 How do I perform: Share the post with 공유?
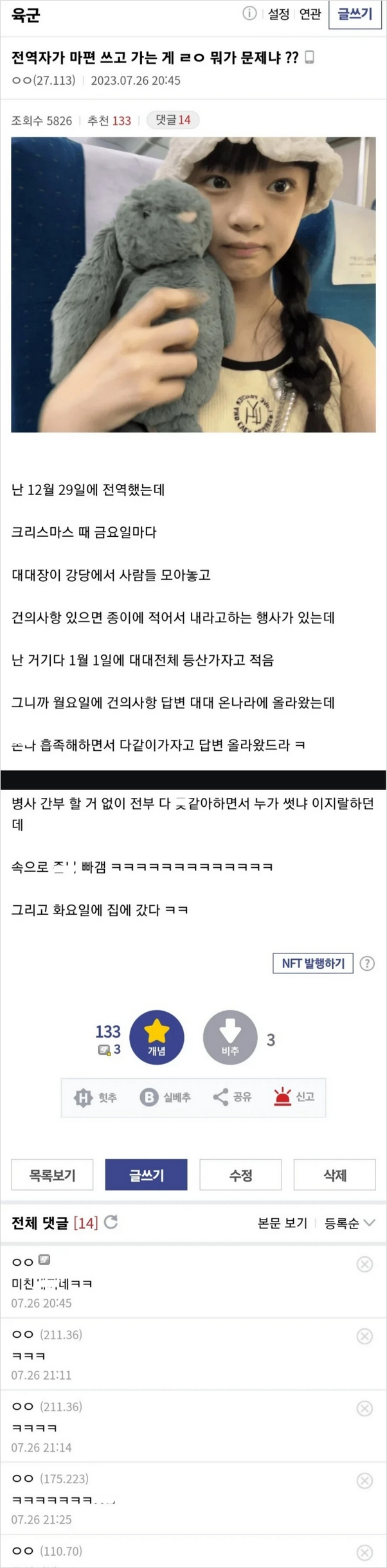233,1097
